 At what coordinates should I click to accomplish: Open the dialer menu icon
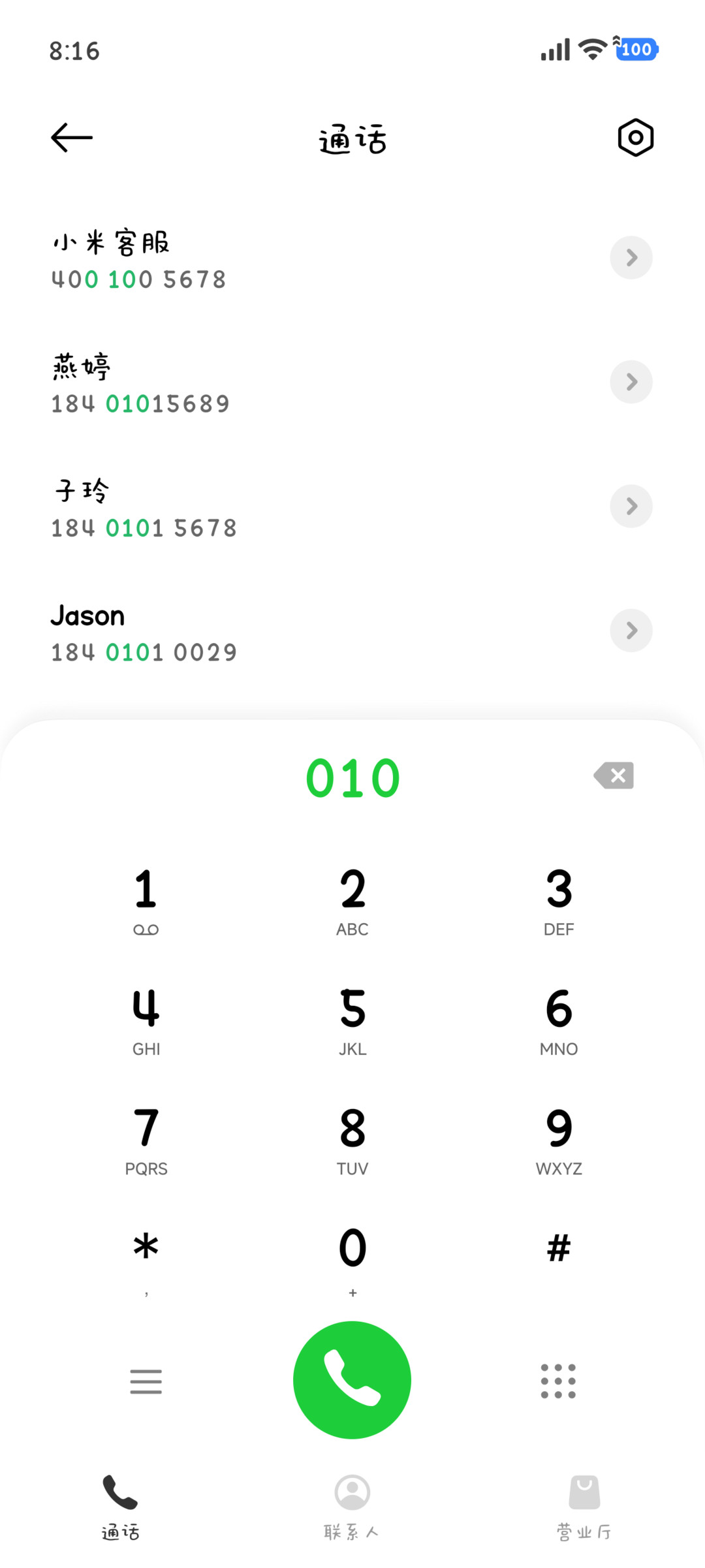(146, 1381)
